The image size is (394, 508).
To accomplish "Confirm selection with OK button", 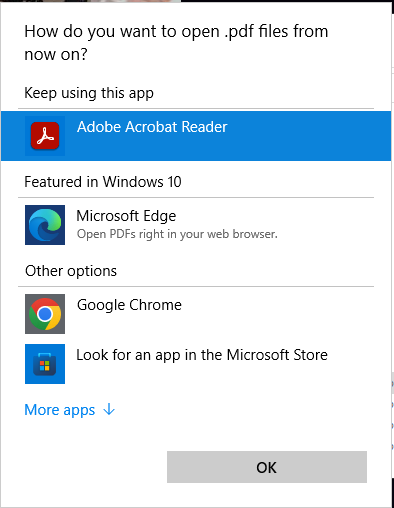I will click(267, 467).
